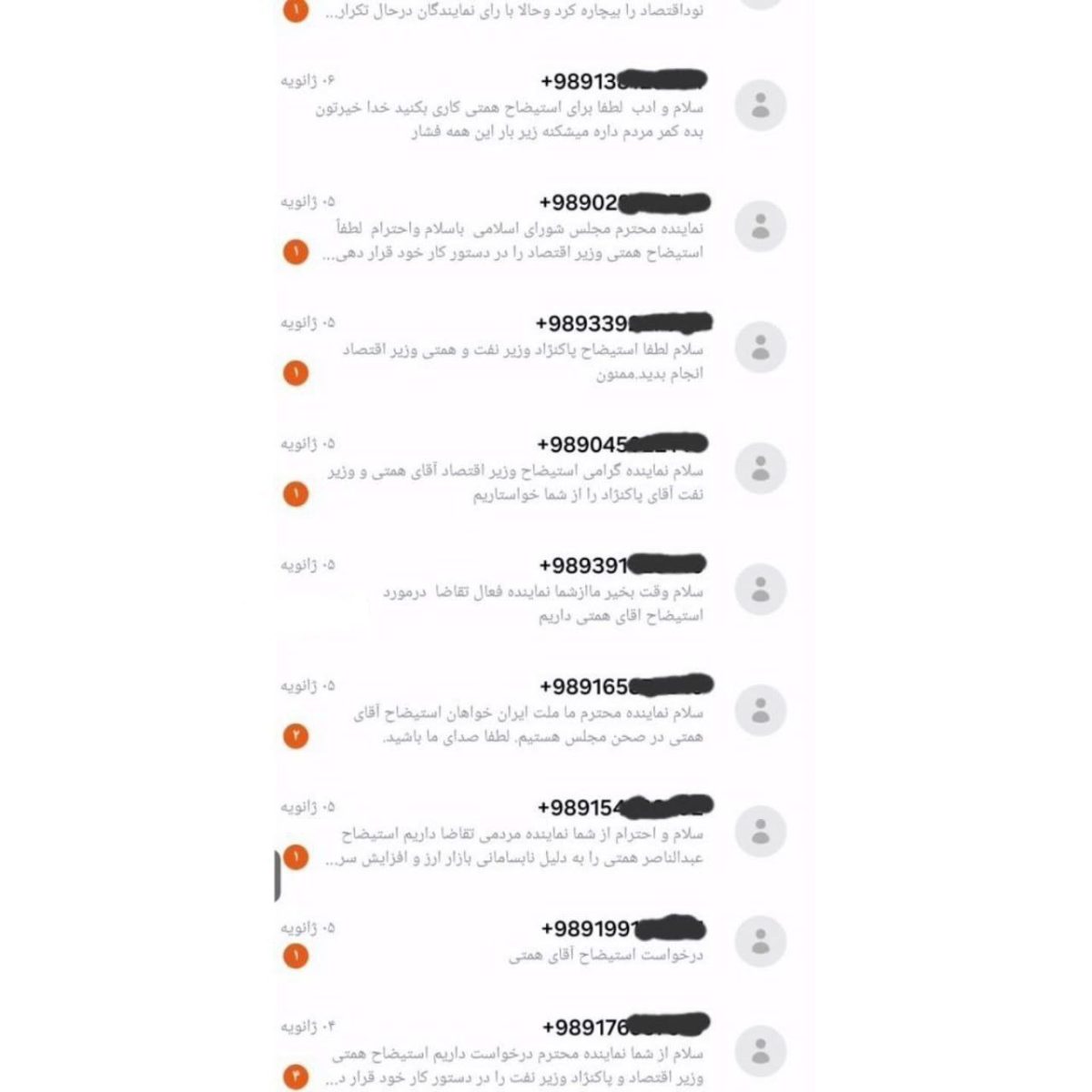Image resolution: width=1092 pixels, height=1092 pixels.
Task: Open the thread from number +989154
Action: tap(510, 834)
